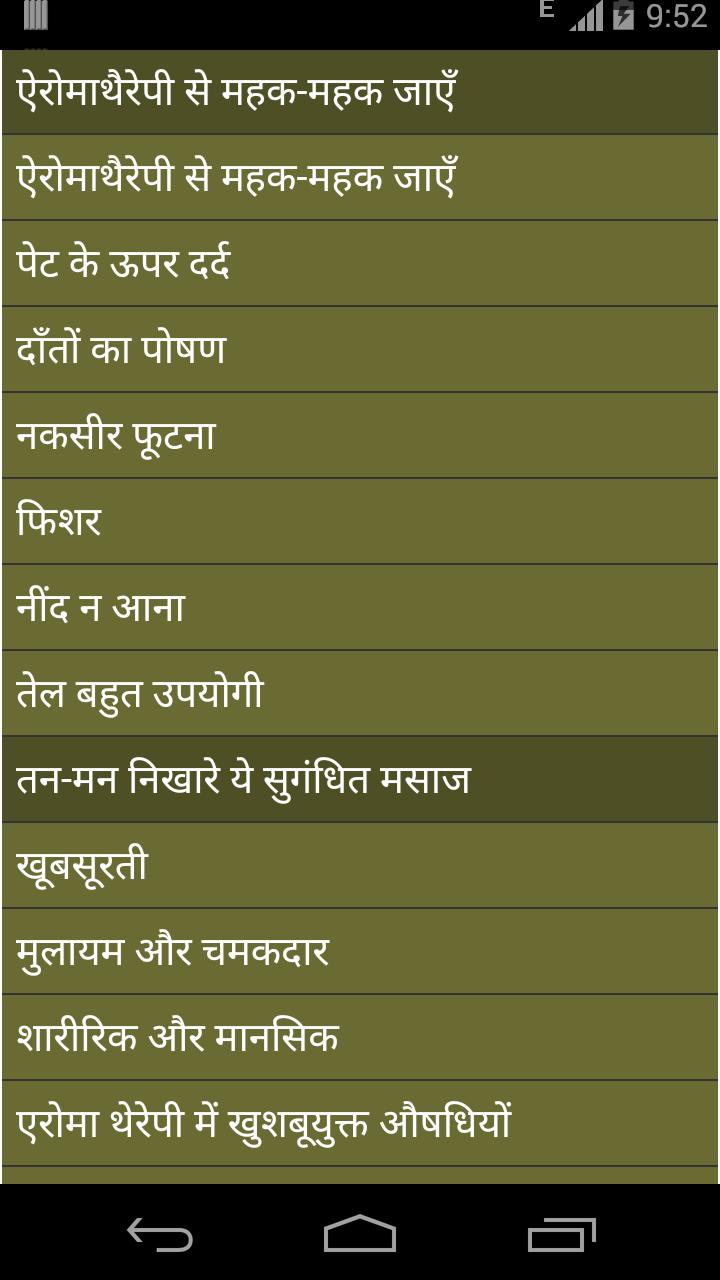Open the dark-highlighted ऐरोमाथैरेपी से महक-महक जाएँ header row
This screenshot has height=1280, width=720.
[x=360, y=92]
